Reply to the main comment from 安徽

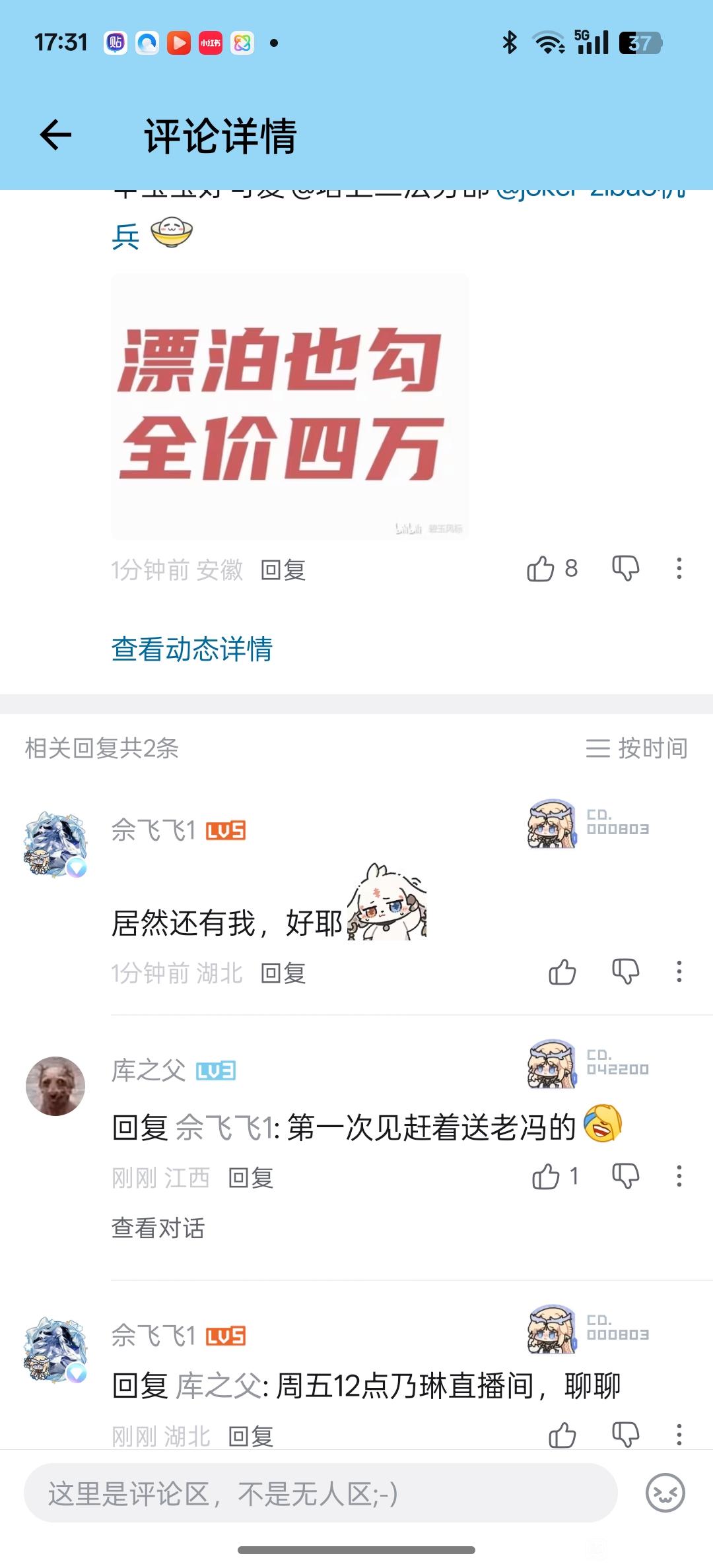[283, 570]
